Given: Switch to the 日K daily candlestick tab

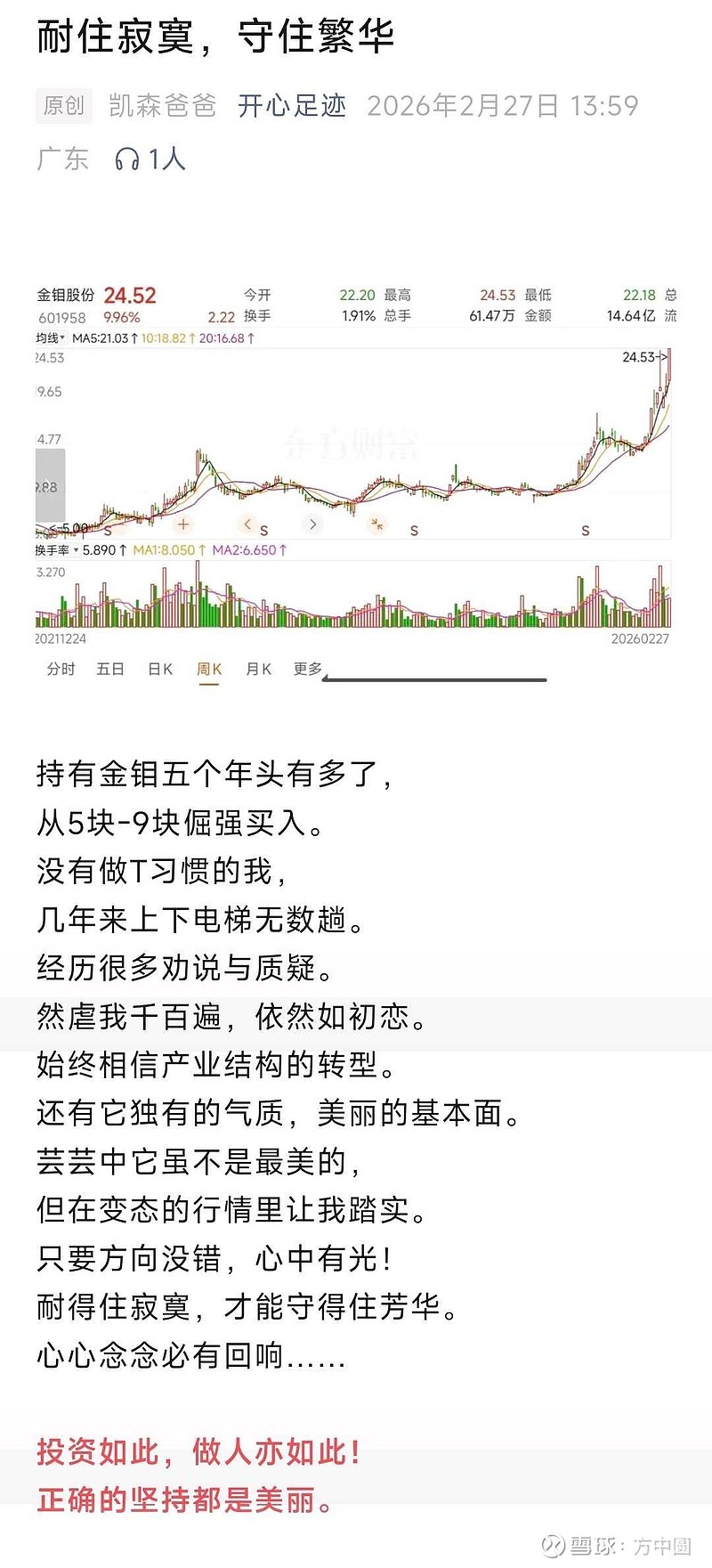Looking at the screenshot, I should pyautogui.click(x=159, y=669).
